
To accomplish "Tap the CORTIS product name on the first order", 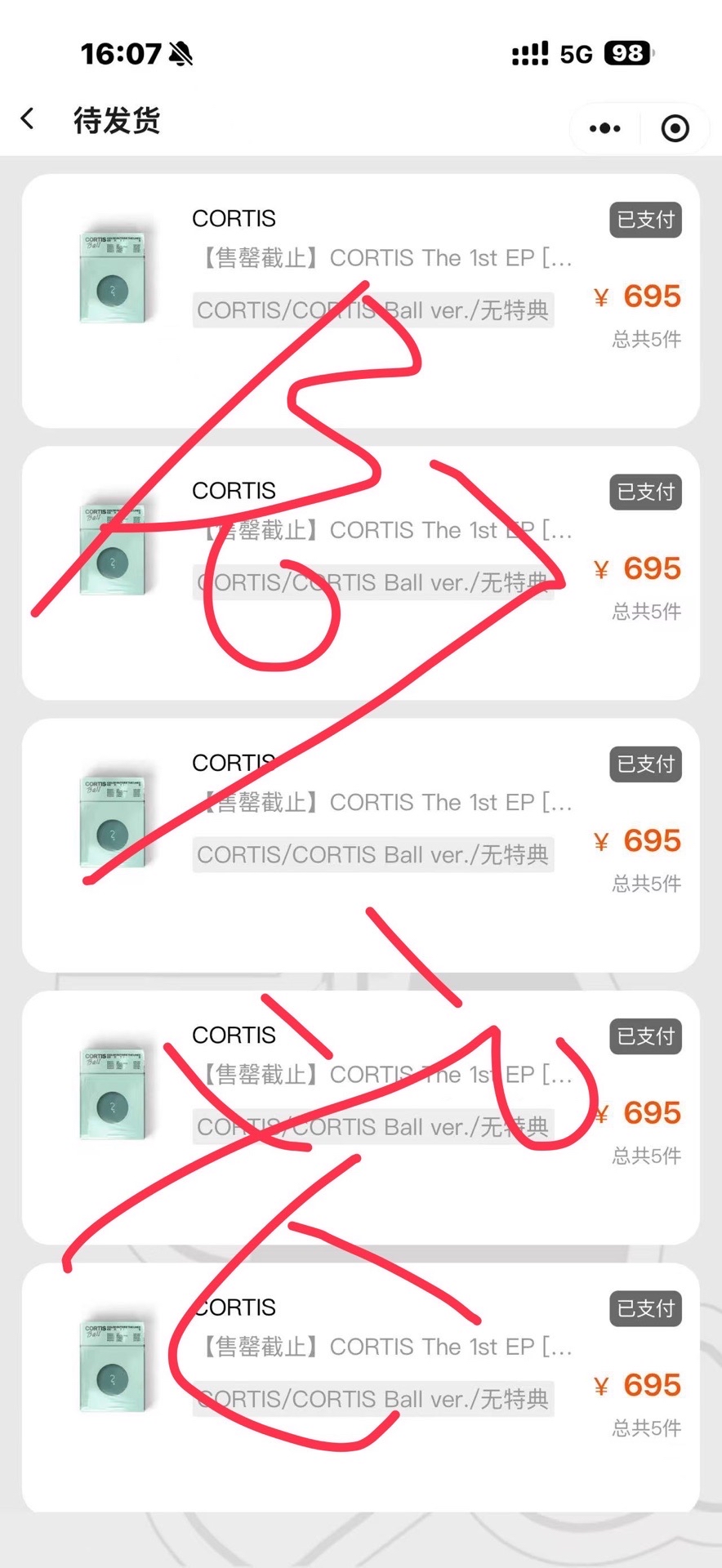I will click(234, 218).
